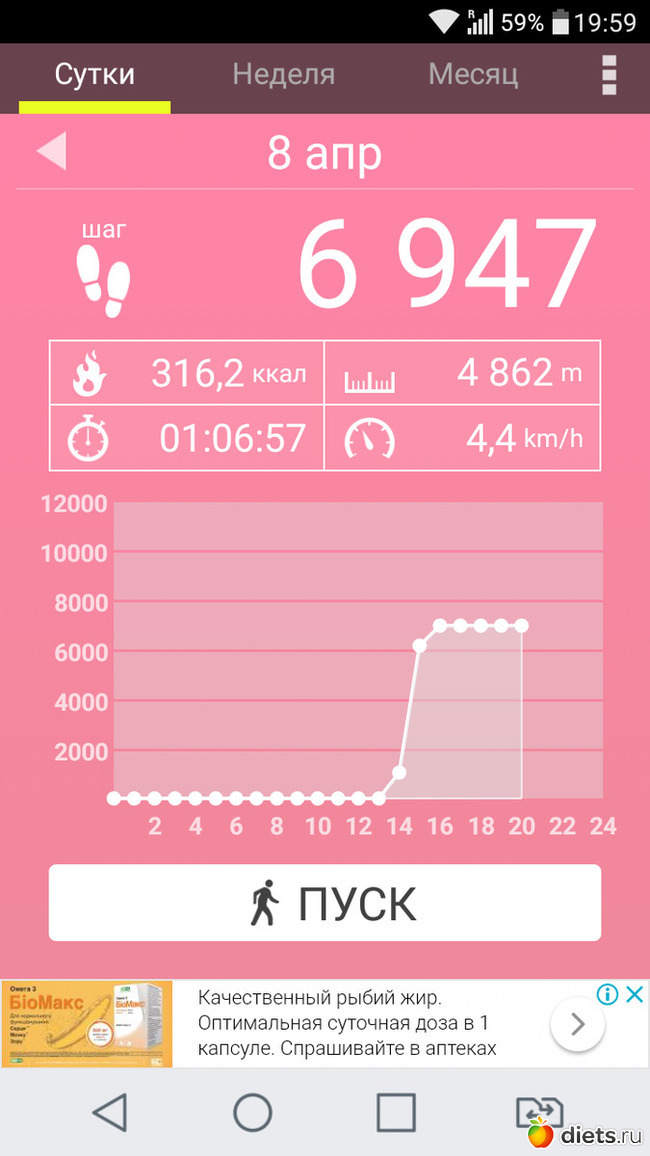650x1156 pixels.
Task: Tap the ad info icon
Action: [x=607, y=994]
